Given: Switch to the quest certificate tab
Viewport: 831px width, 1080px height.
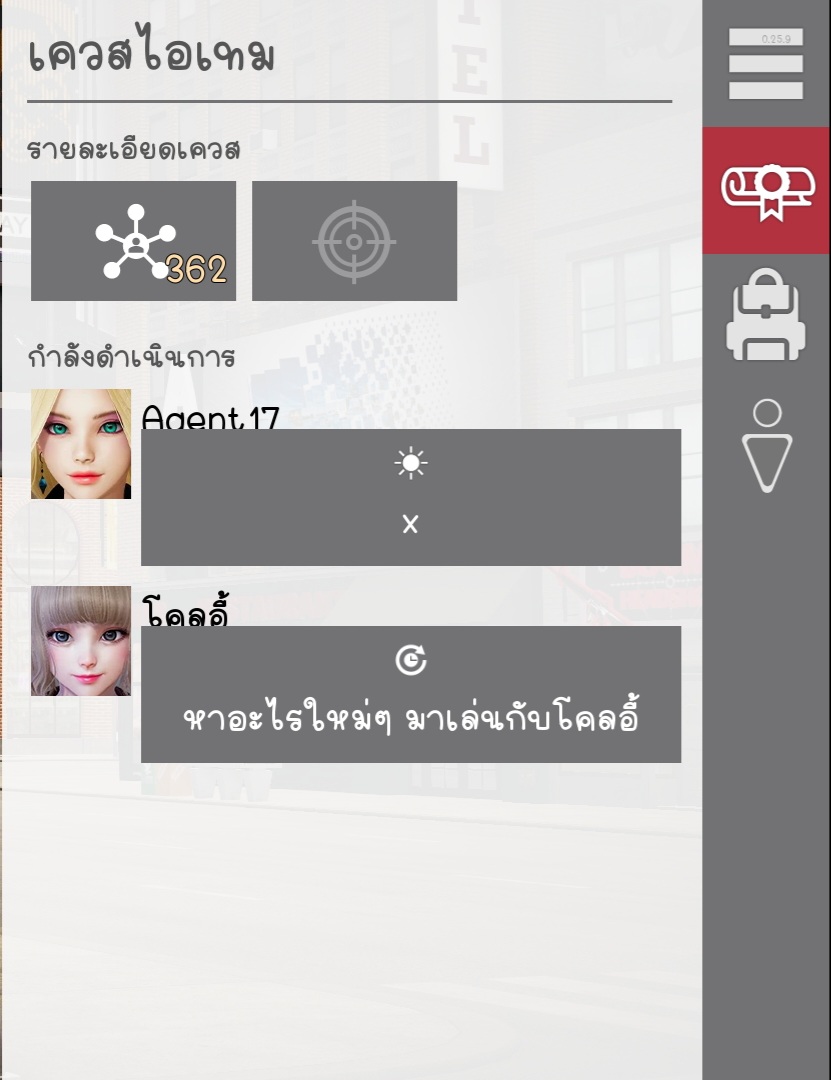Looking at the screenshot, I should (766, 190).
